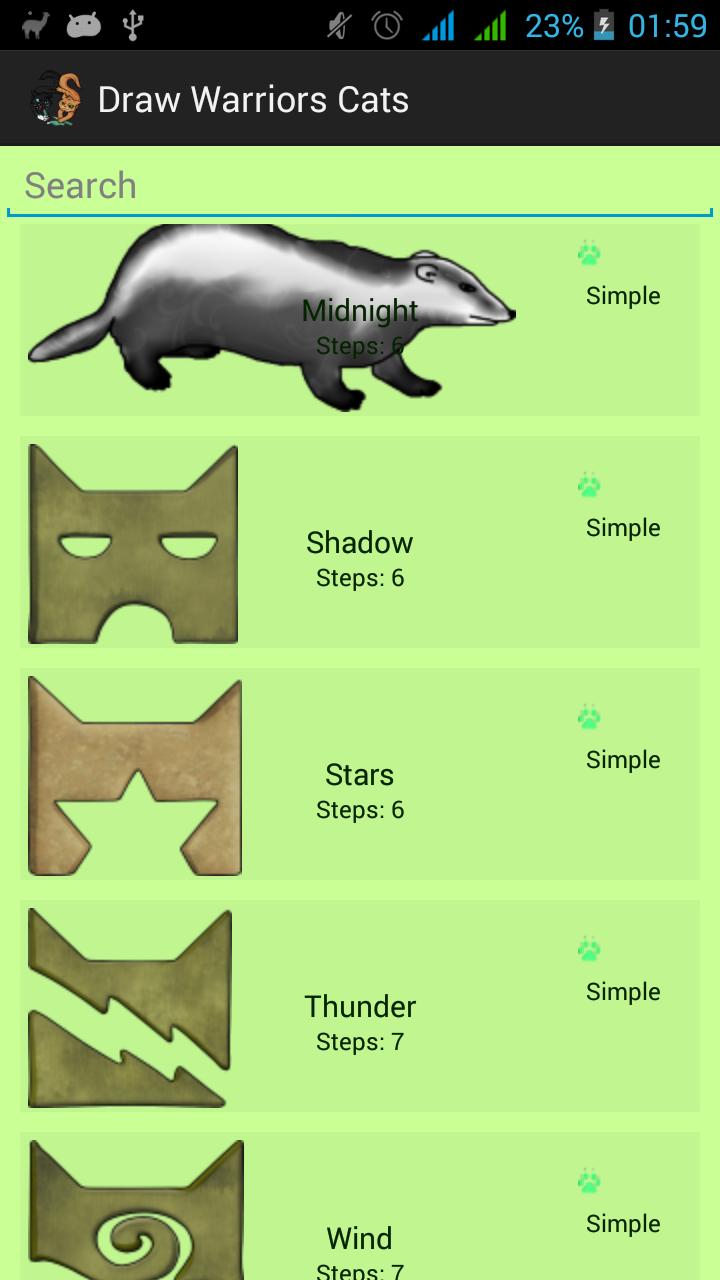Select the Shadow drawing lesson

[360, 543]
